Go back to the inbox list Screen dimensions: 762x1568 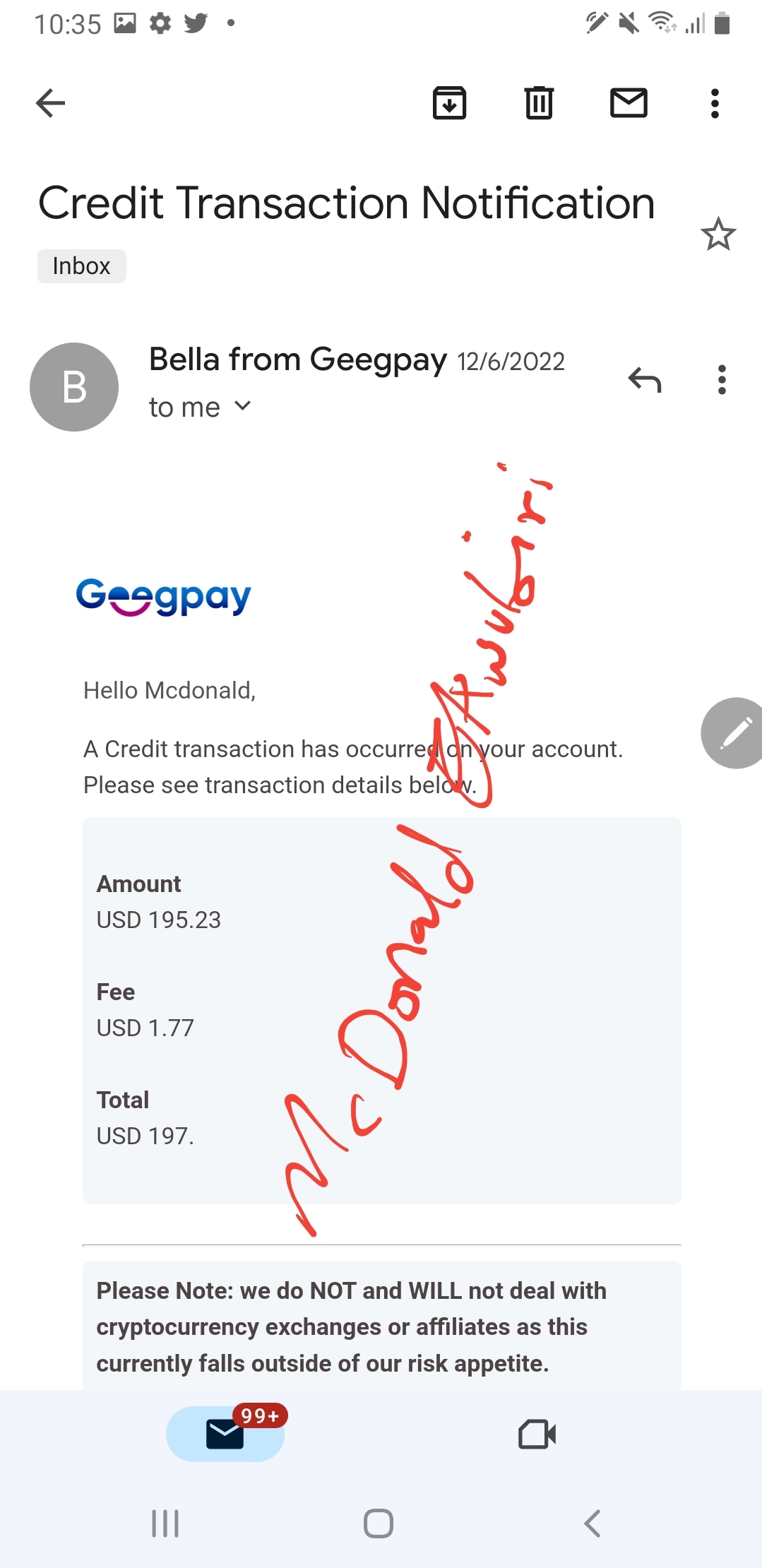[51, 104]
